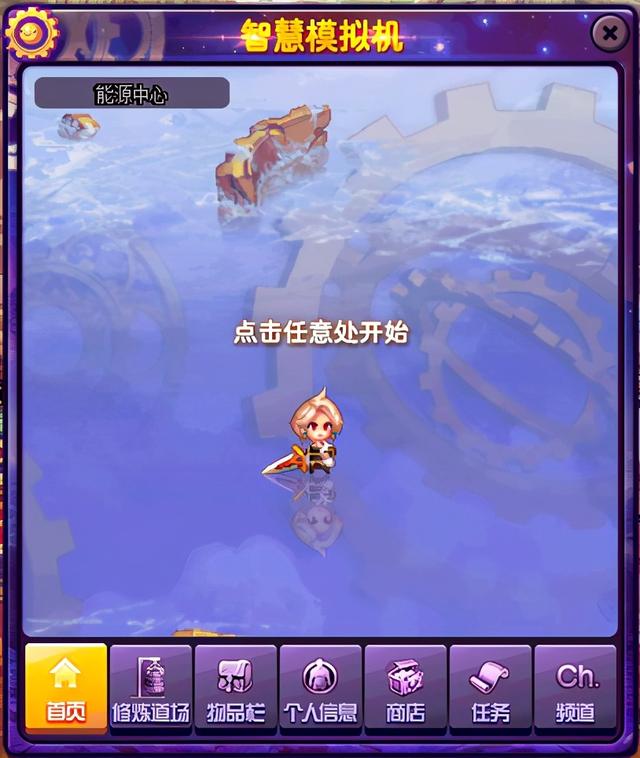Tap 点击任意处开始 to start
640x758 pixels.
pyautogui.click(x=321, y=333)
